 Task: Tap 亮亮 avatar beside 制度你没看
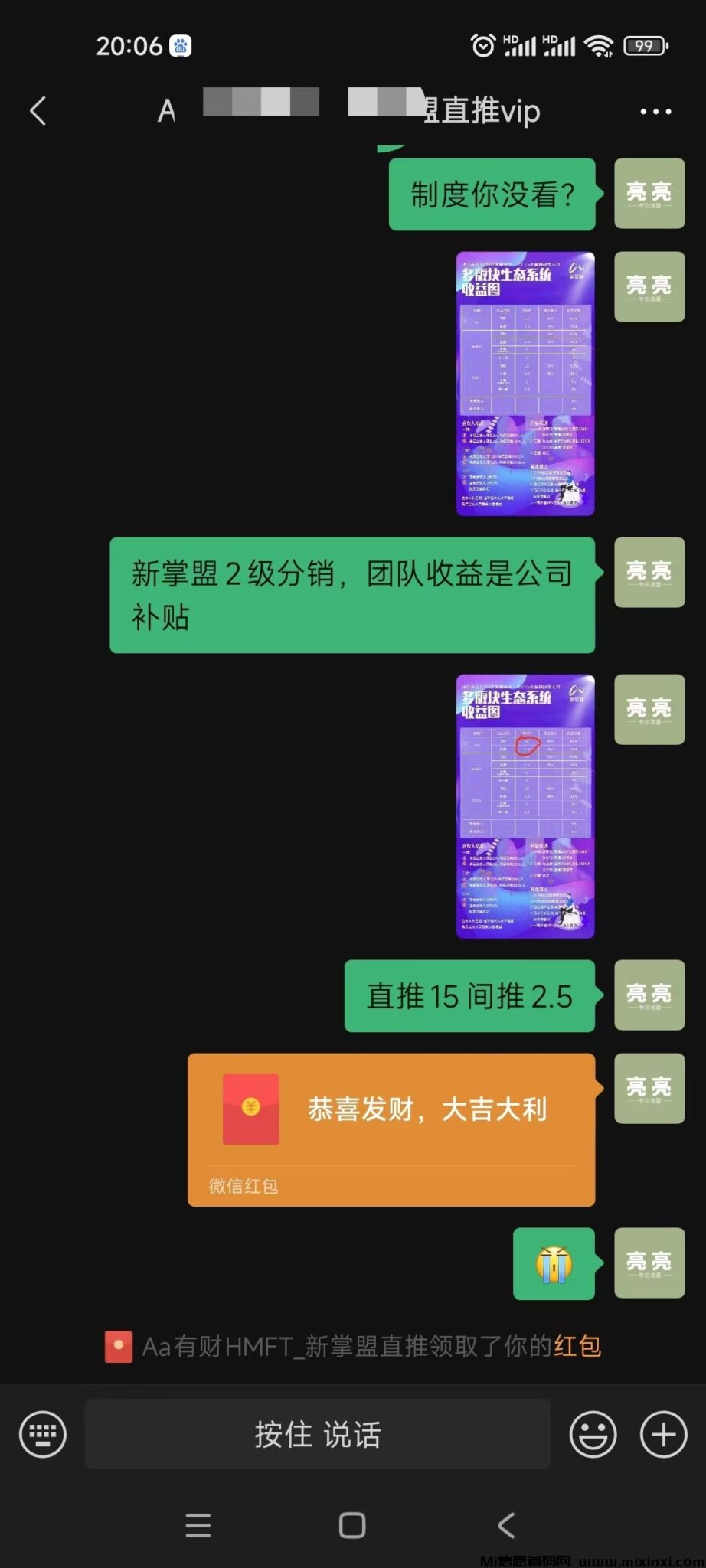[649, 194]
